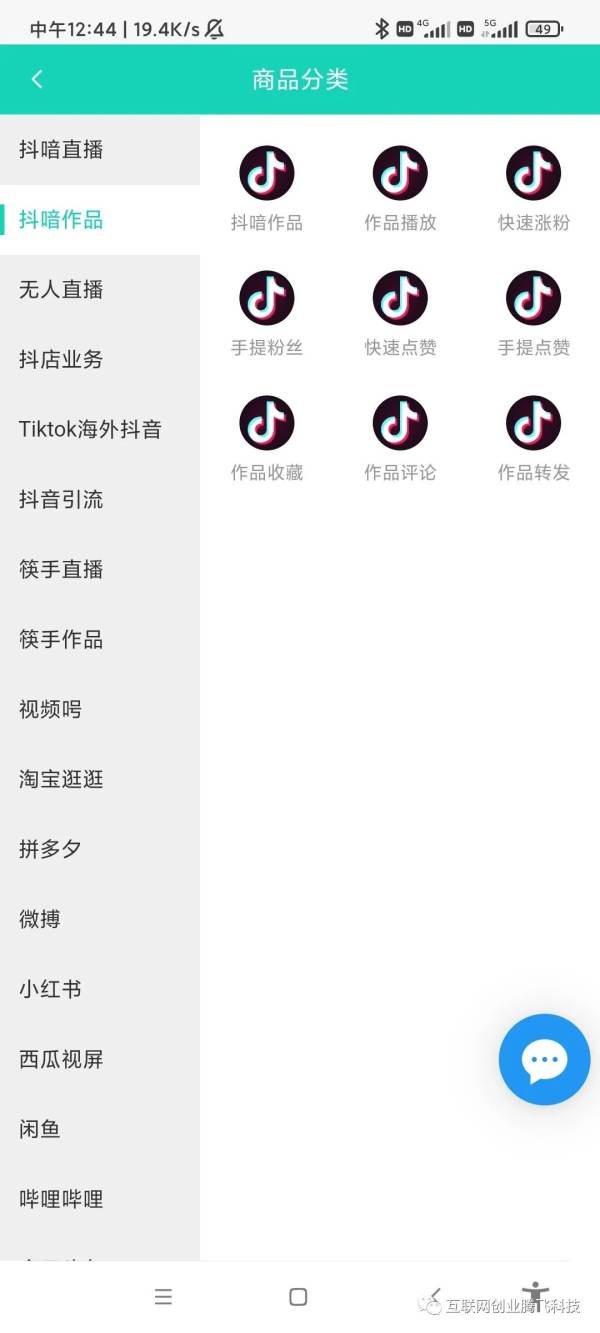Select the 手提粉丝 item
Screen dimensions: 600x1333
tap(266, 311)
